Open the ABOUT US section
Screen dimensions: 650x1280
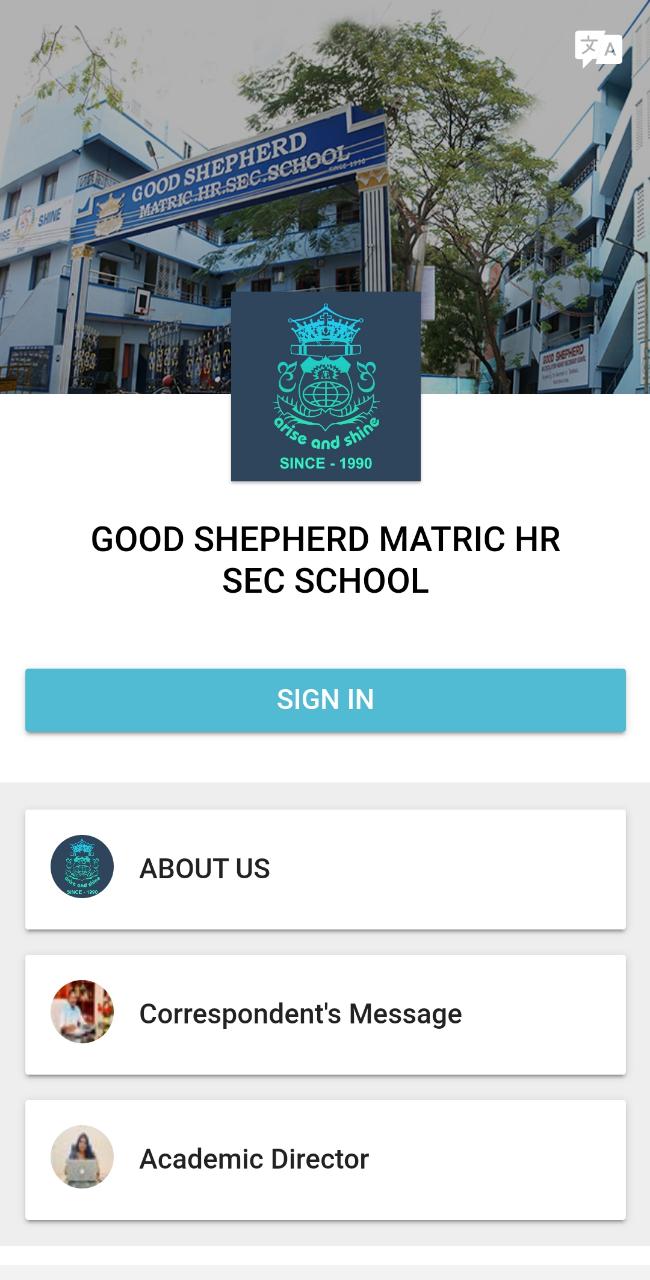pos(325,869)
